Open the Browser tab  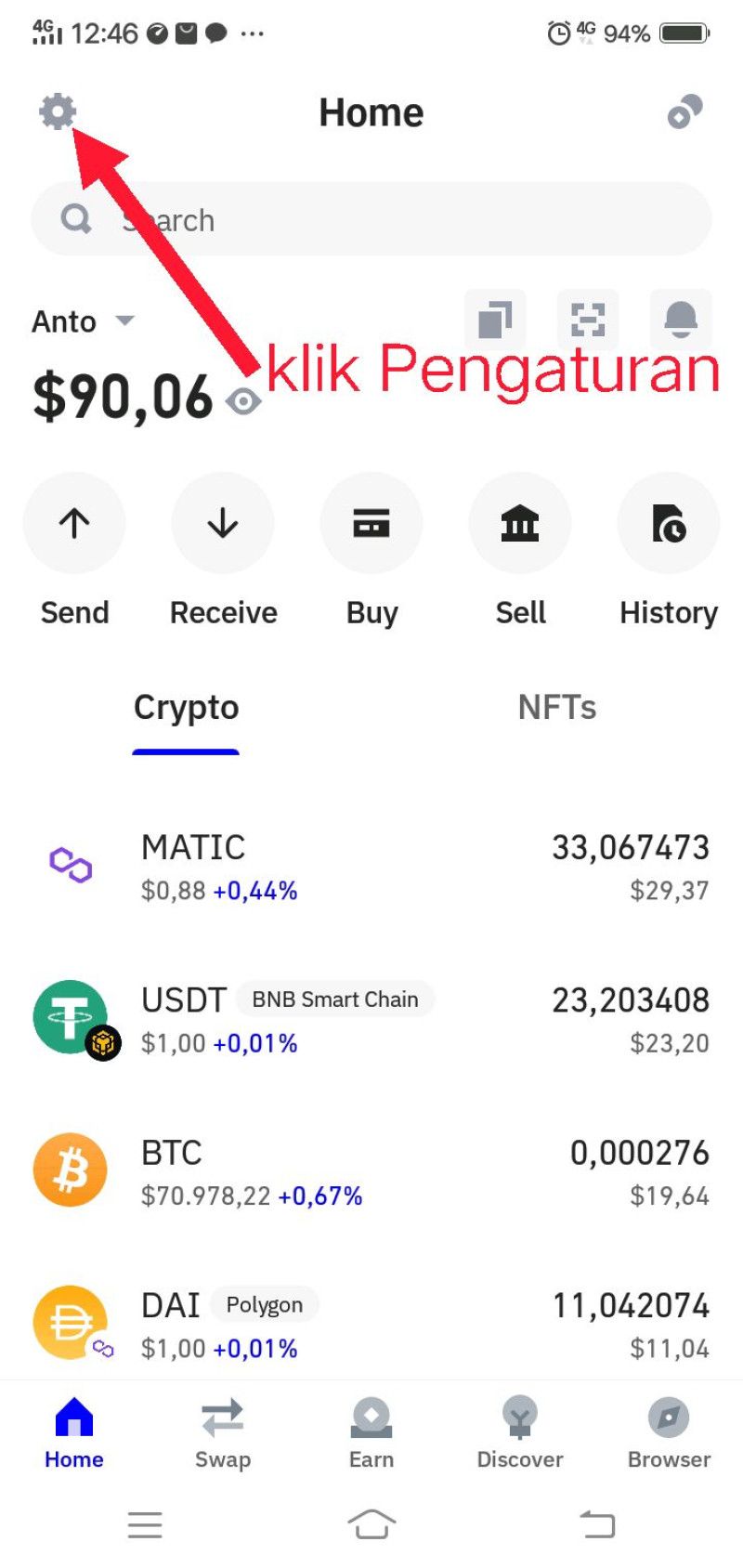pos(669,1433)
